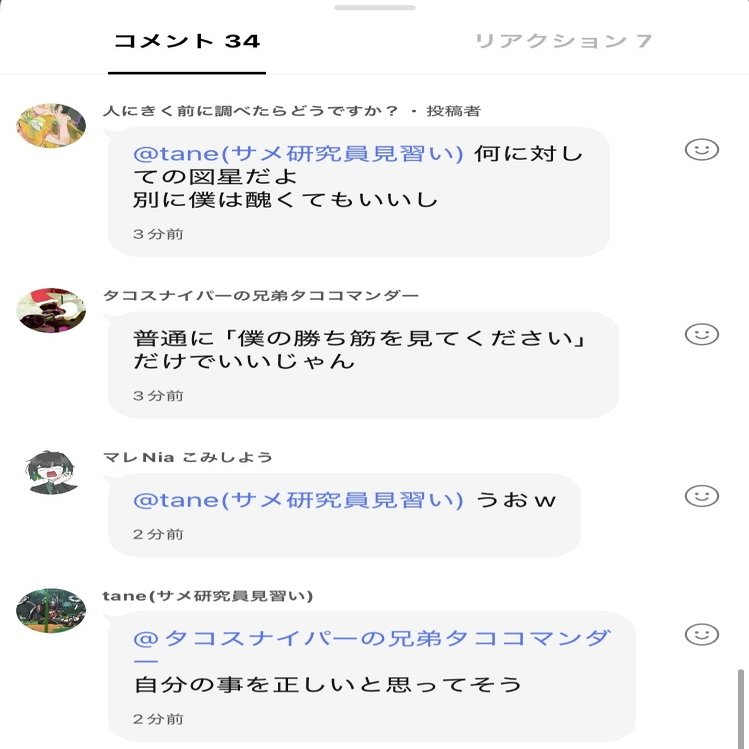Select the コメント 34 tab

coord(186,41)
